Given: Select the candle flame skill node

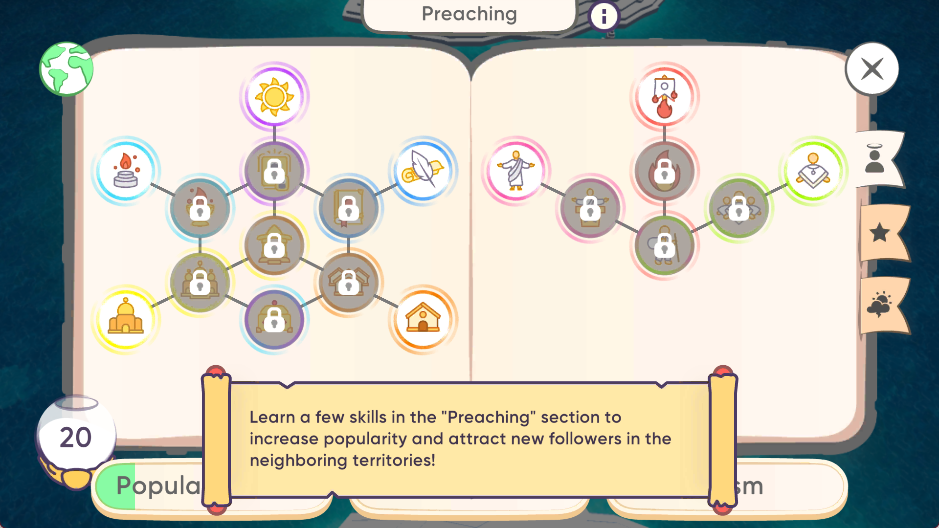Looking at the screenshot, I should pyautogui.click(x=126, y=168).
